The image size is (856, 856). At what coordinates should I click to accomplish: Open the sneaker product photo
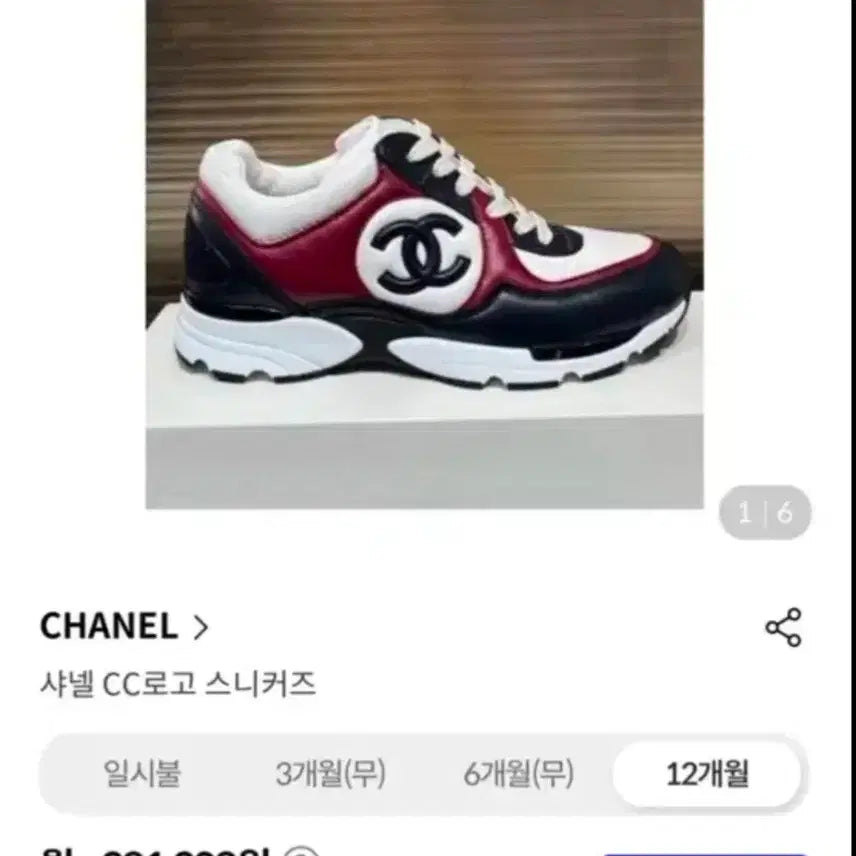point(424,254)
